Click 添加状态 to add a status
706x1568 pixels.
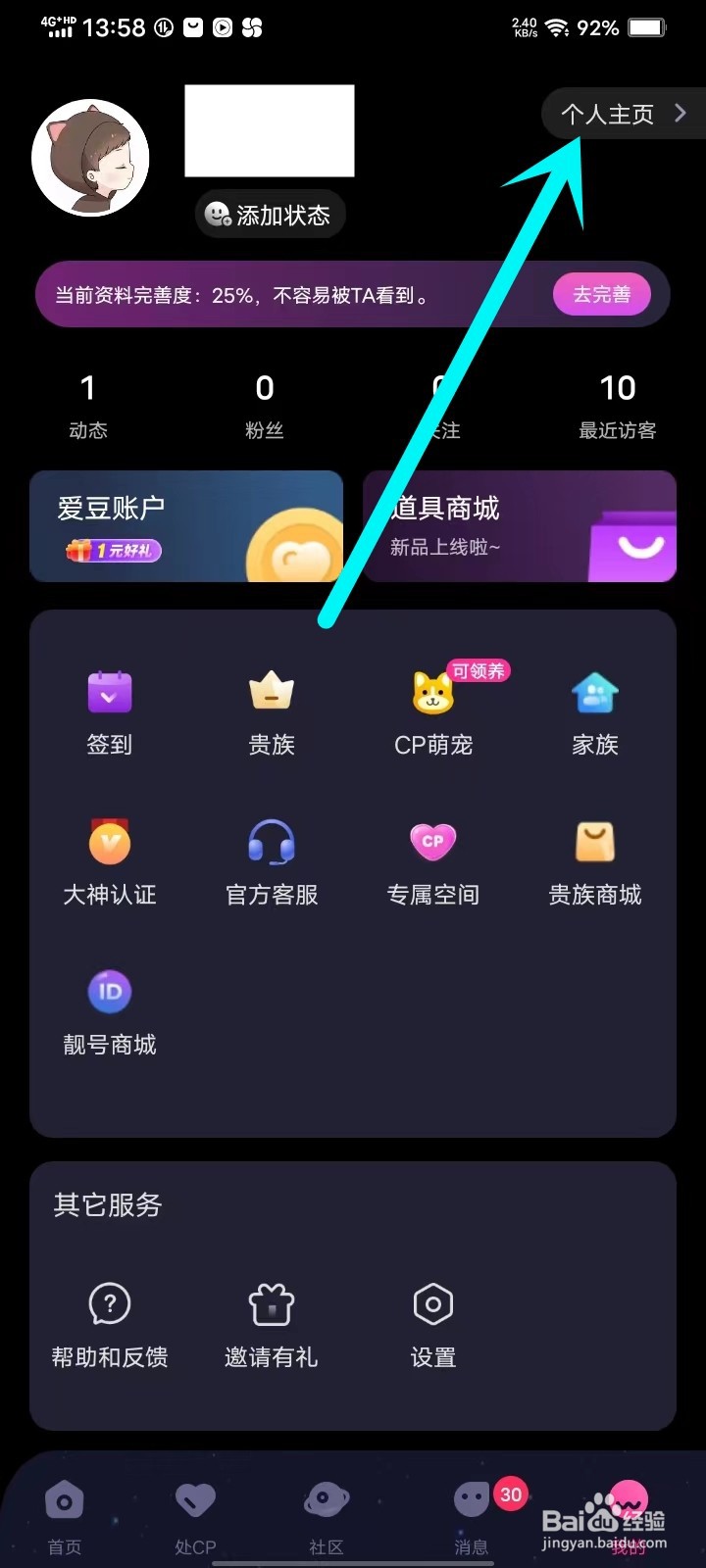click(270, 214)
